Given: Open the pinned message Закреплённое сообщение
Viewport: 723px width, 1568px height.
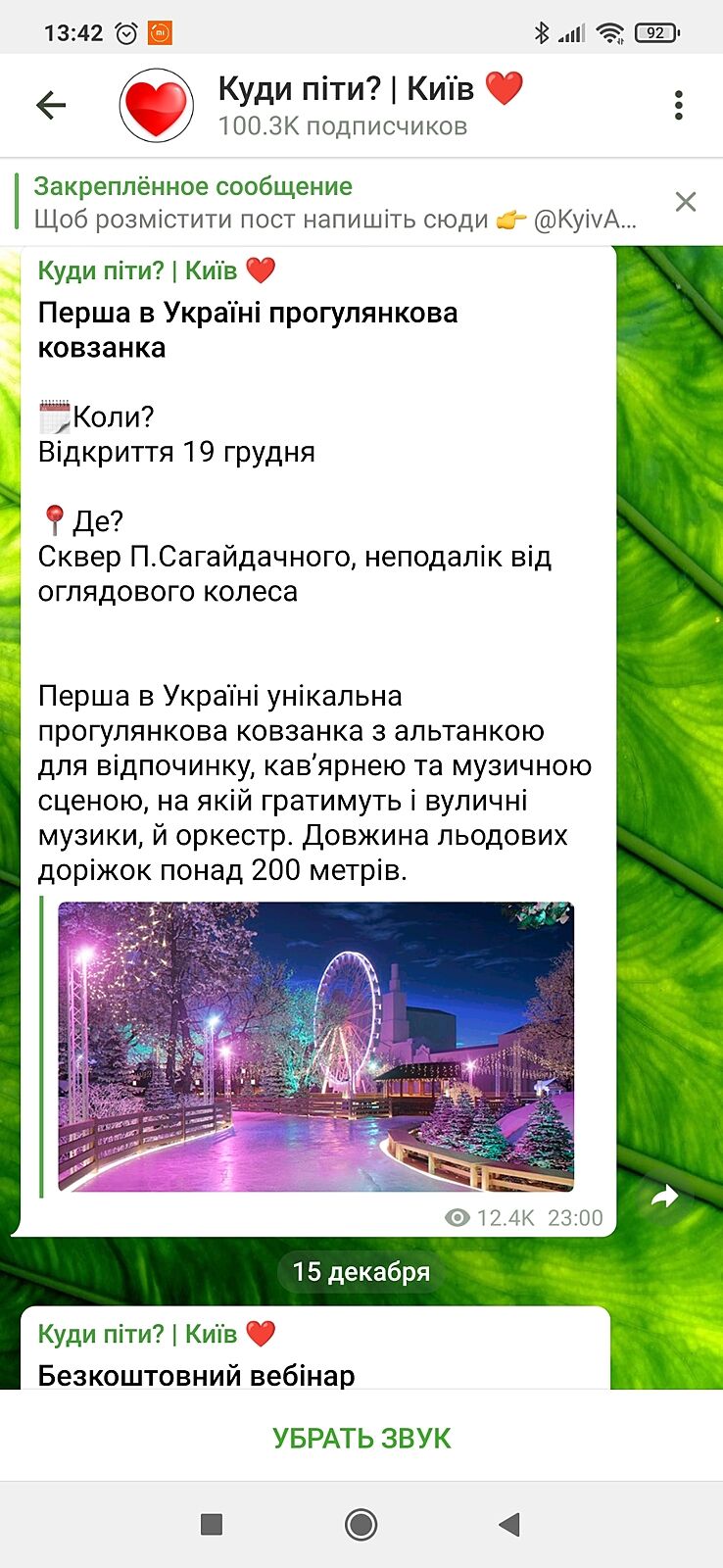Looking at the screenshot, I should coord(333,202).
